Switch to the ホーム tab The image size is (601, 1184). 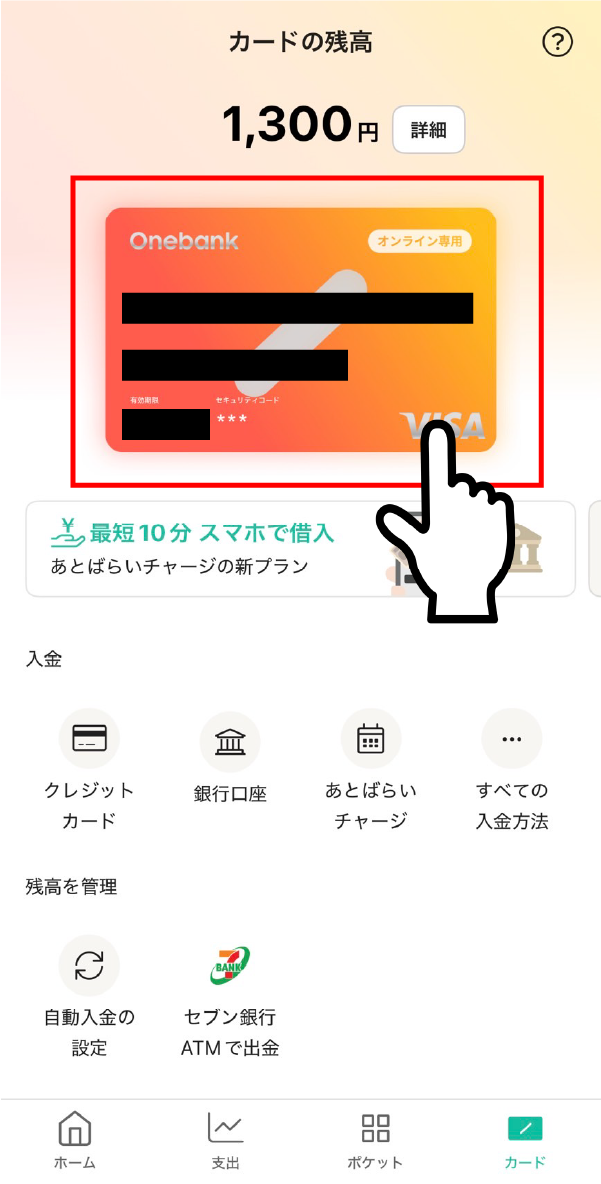(75, 1140)
